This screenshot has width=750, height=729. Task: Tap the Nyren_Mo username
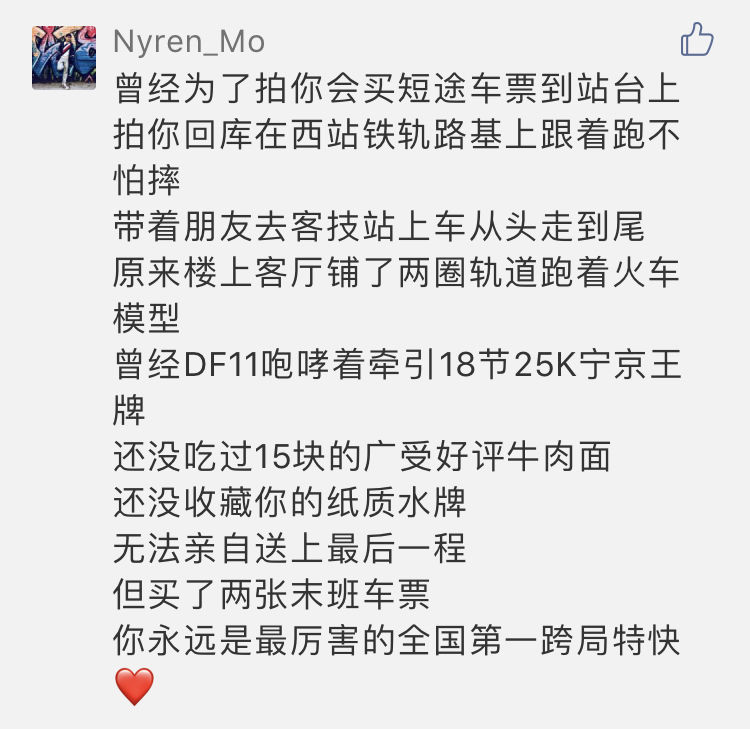click(189, 41)
